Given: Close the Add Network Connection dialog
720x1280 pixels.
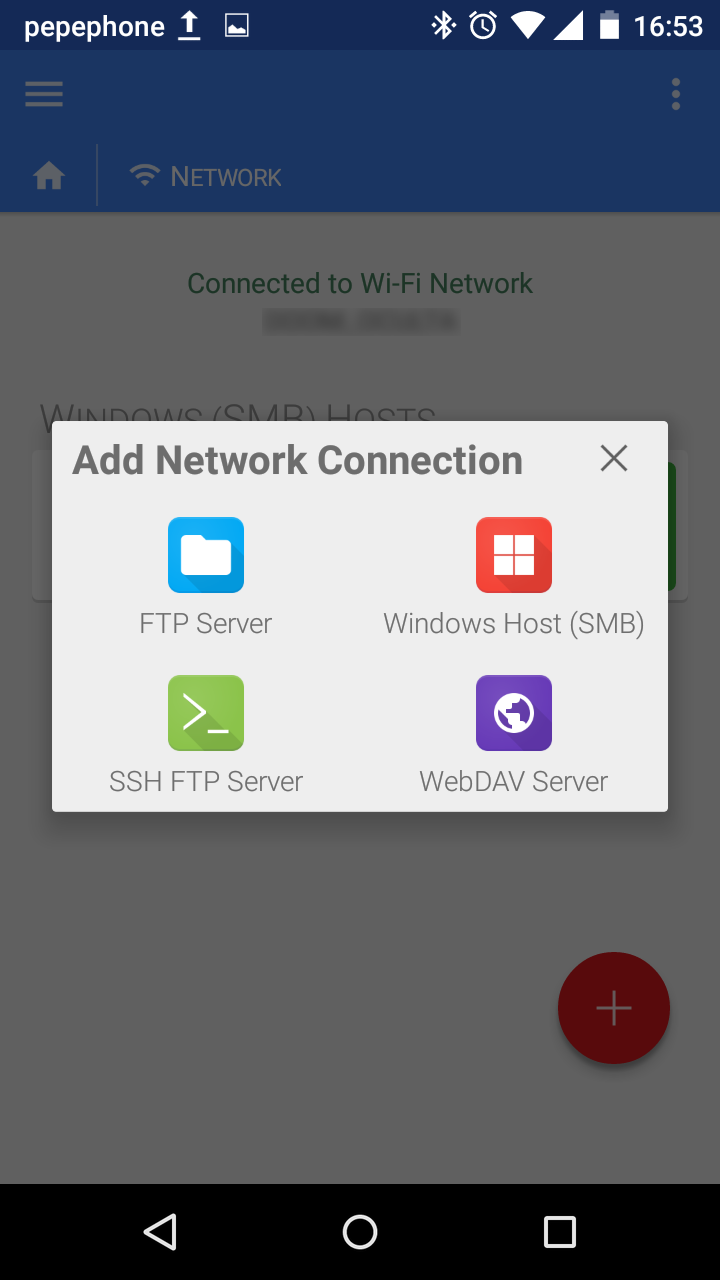Looking at the screenshot, I should click(613, 459).
